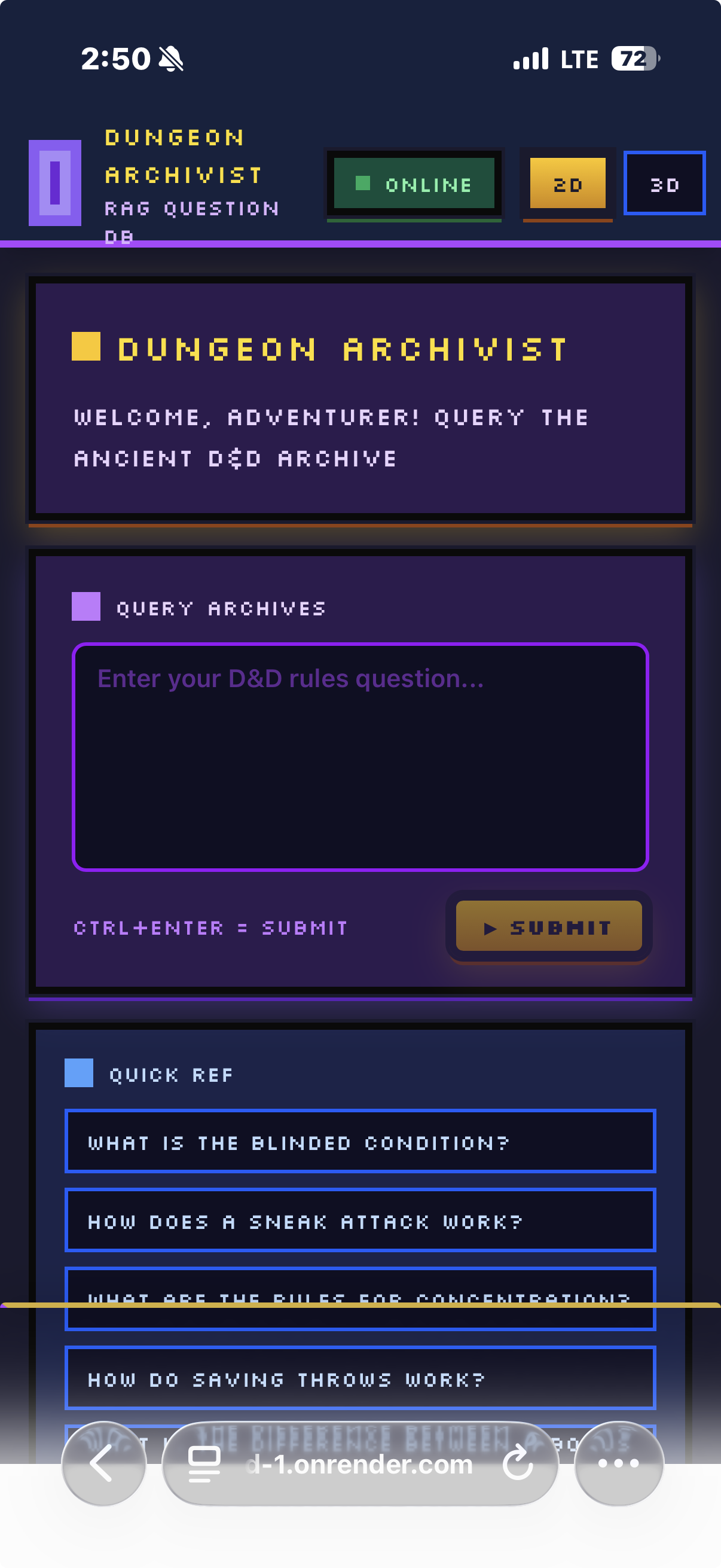Open the onrender.com address bar

[359, 1464]
